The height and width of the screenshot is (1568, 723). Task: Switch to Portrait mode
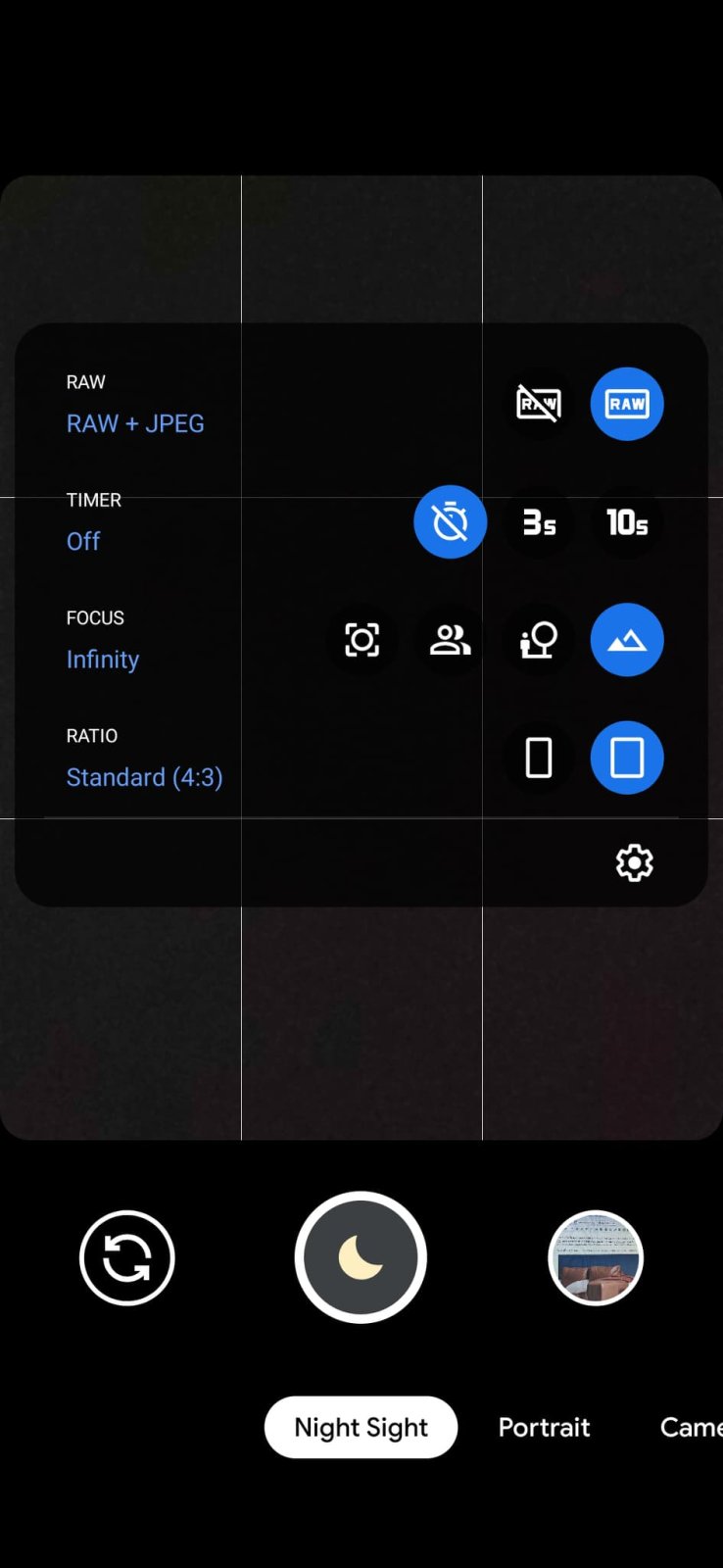(x=544, y=1427)
